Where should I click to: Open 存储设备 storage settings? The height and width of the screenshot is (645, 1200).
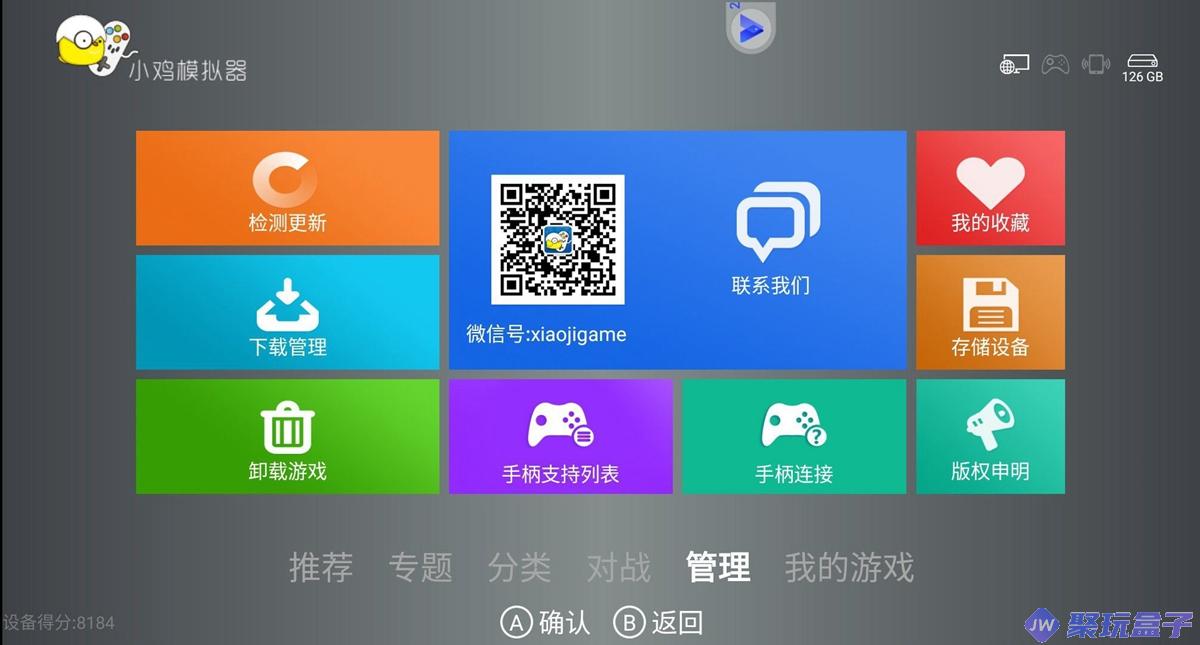[x=990, y=312]
